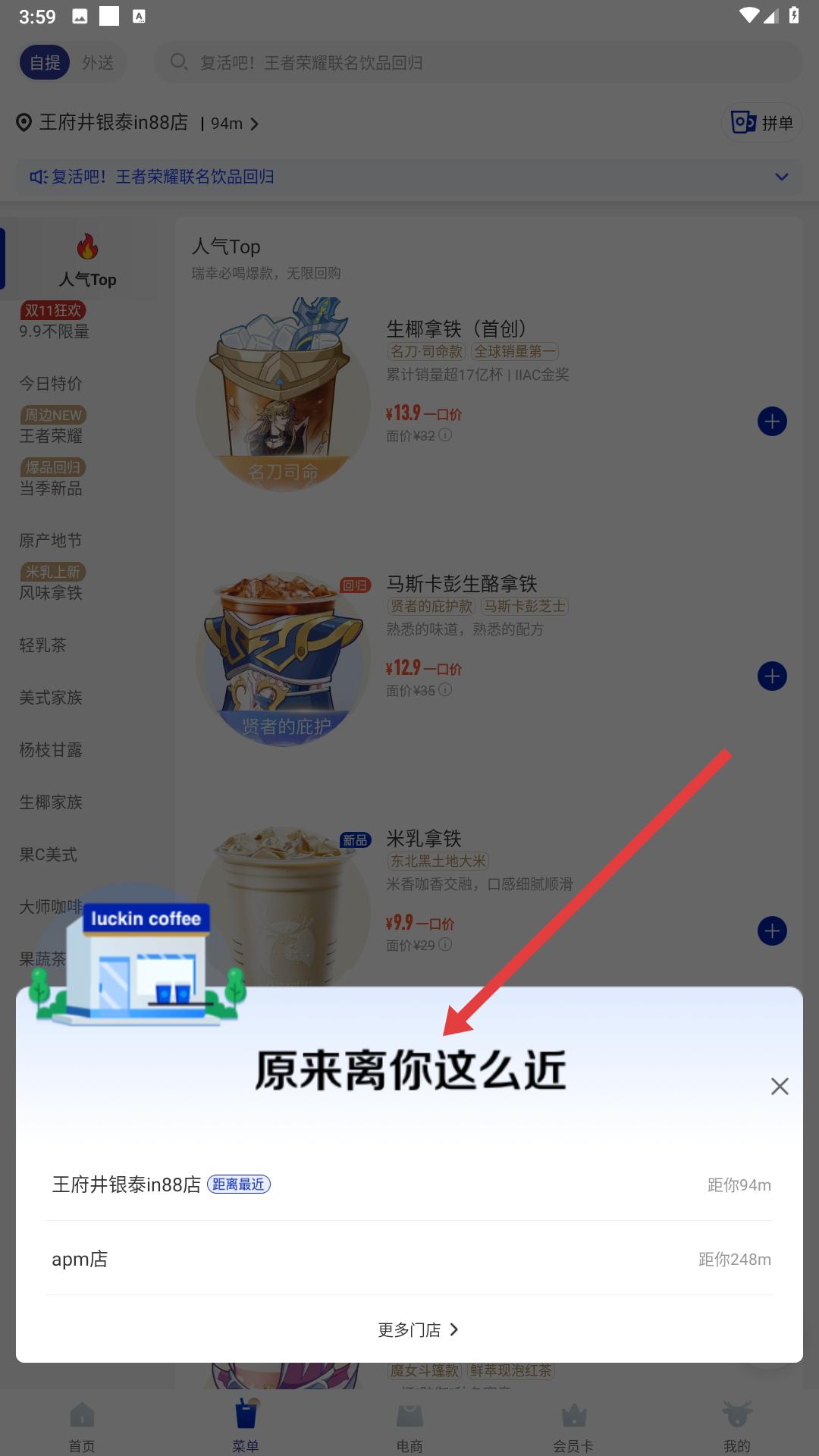Screen dimensions: 819x1456
Task: Open 更多门店 to see more stores
Action: pos(418,1329)
